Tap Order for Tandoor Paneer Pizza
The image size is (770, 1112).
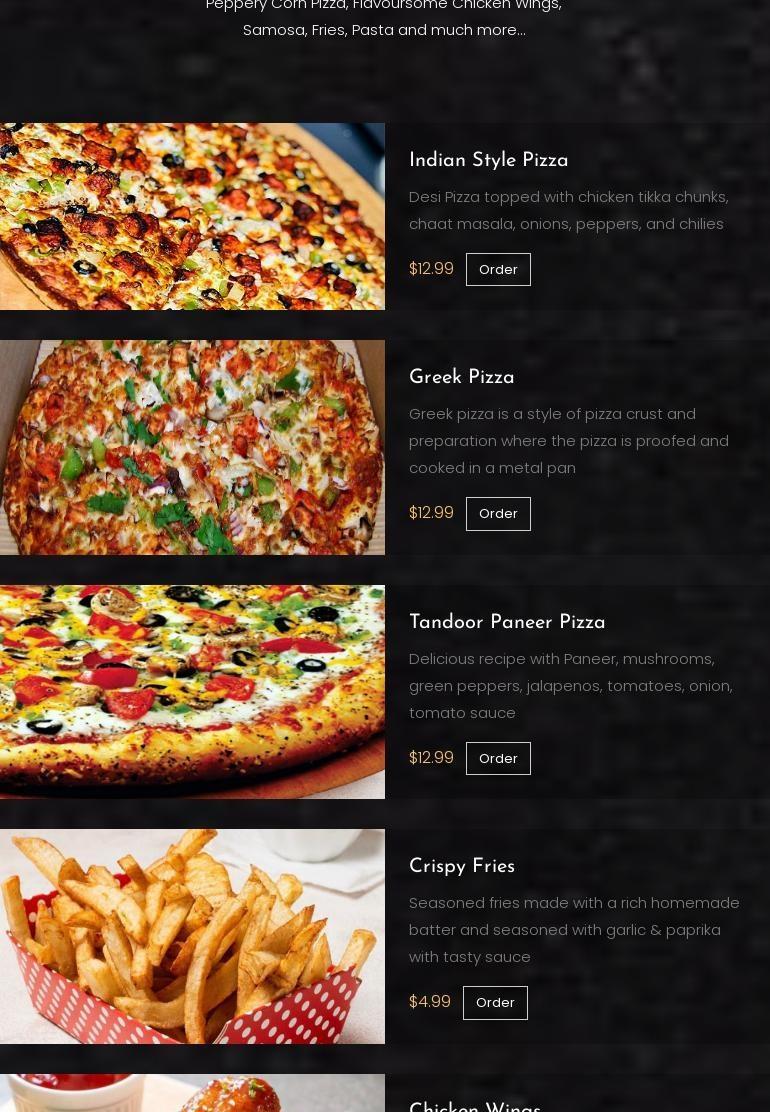pyautogui.click(x=498, y=758)
